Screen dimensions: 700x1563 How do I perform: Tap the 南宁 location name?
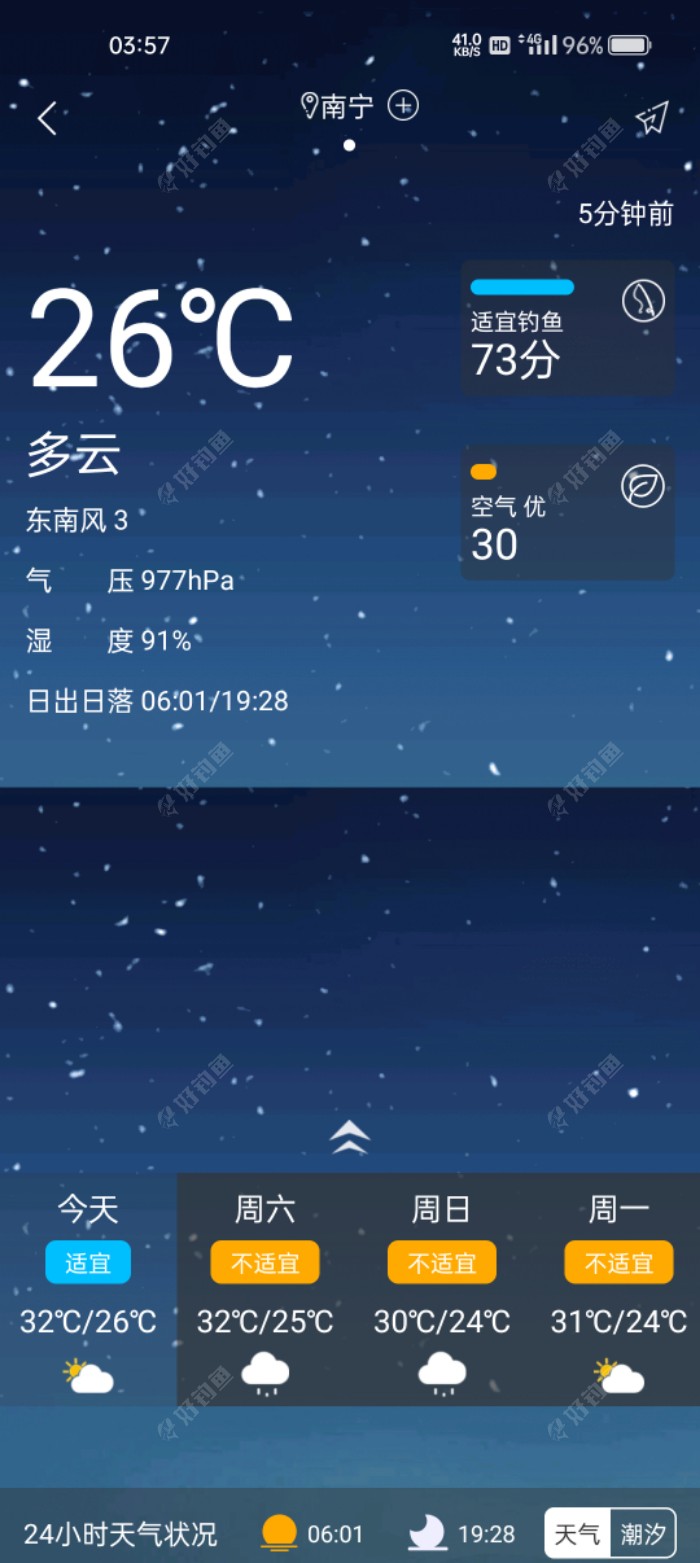pos(346,106)
